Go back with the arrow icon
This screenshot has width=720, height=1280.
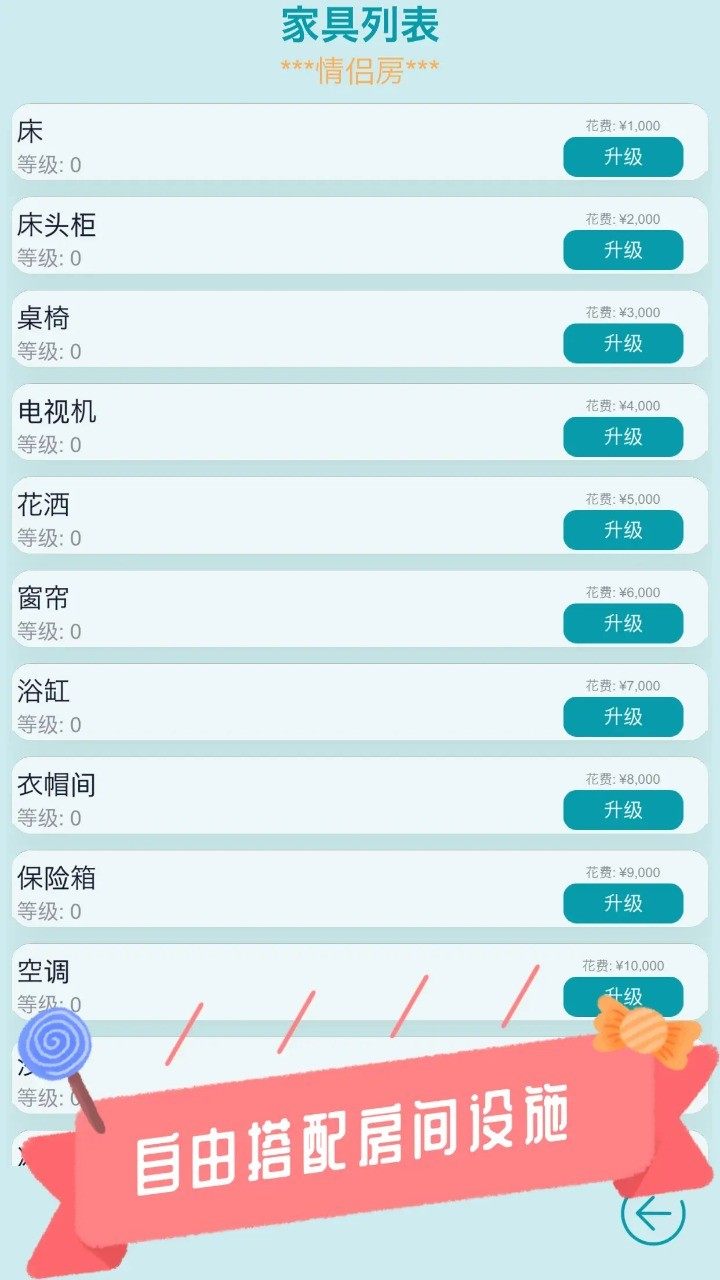point(653,1215)
